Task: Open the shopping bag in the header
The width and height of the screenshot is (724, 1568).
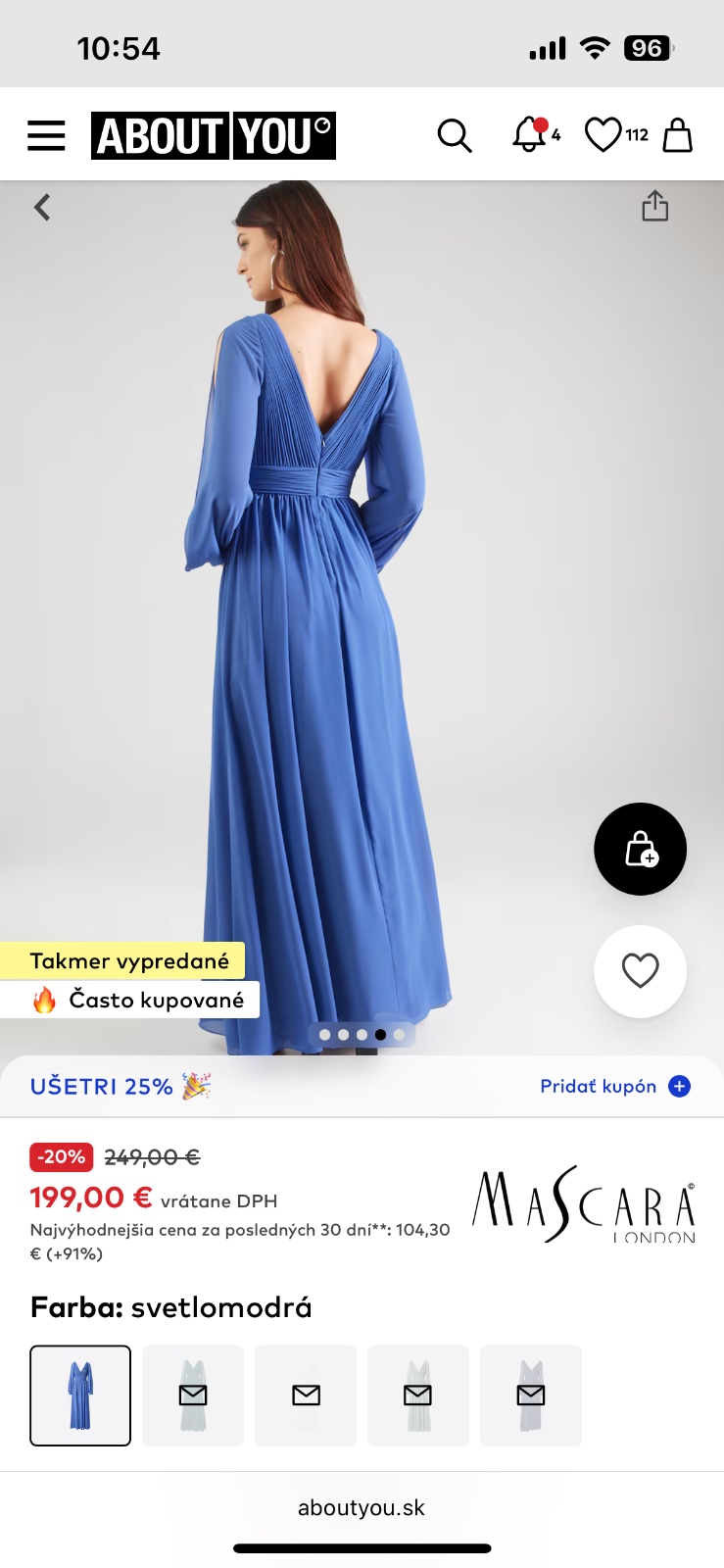Action: (677, 135)
